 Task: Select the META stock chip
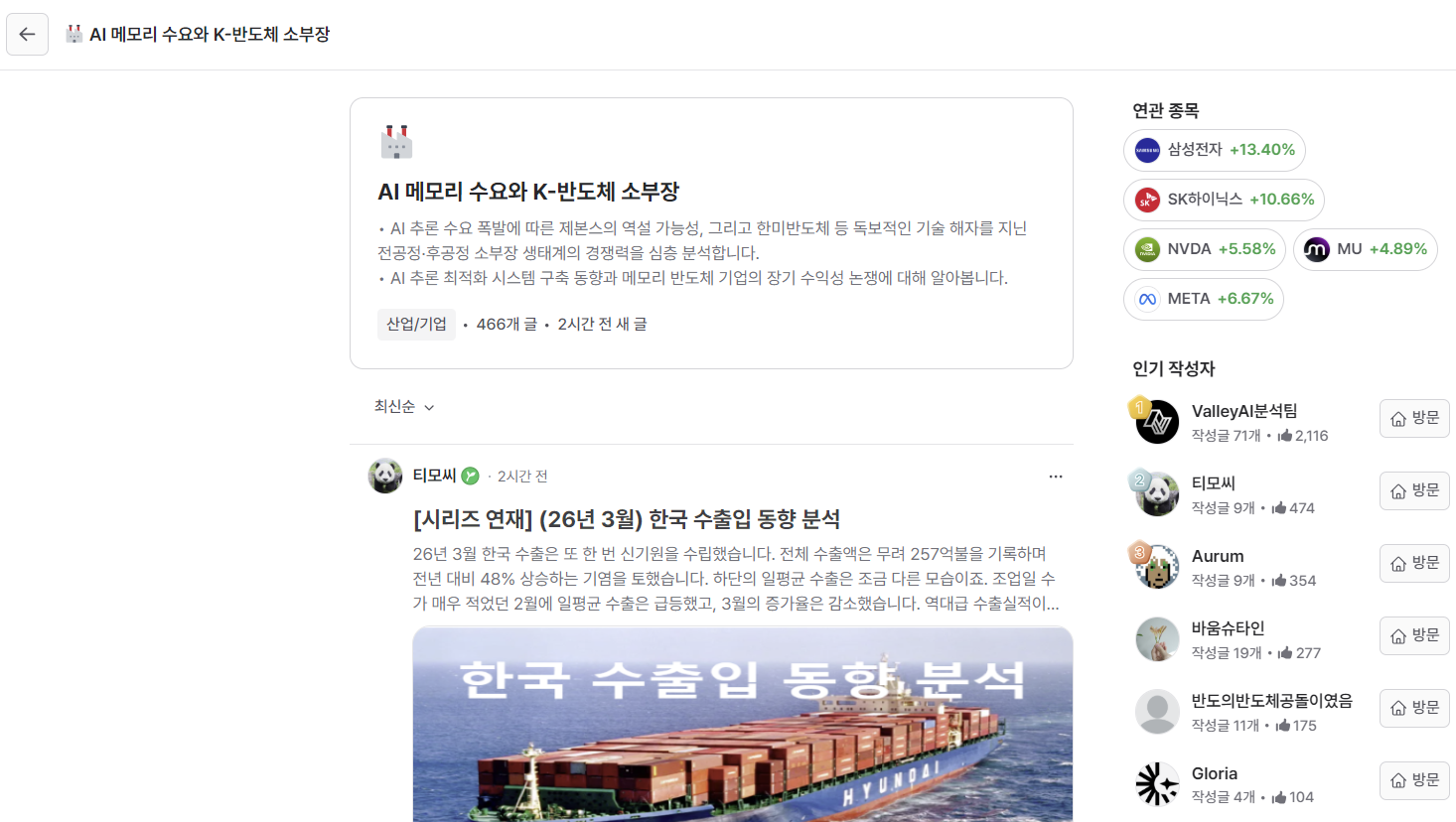click(x=1203, y=299)
